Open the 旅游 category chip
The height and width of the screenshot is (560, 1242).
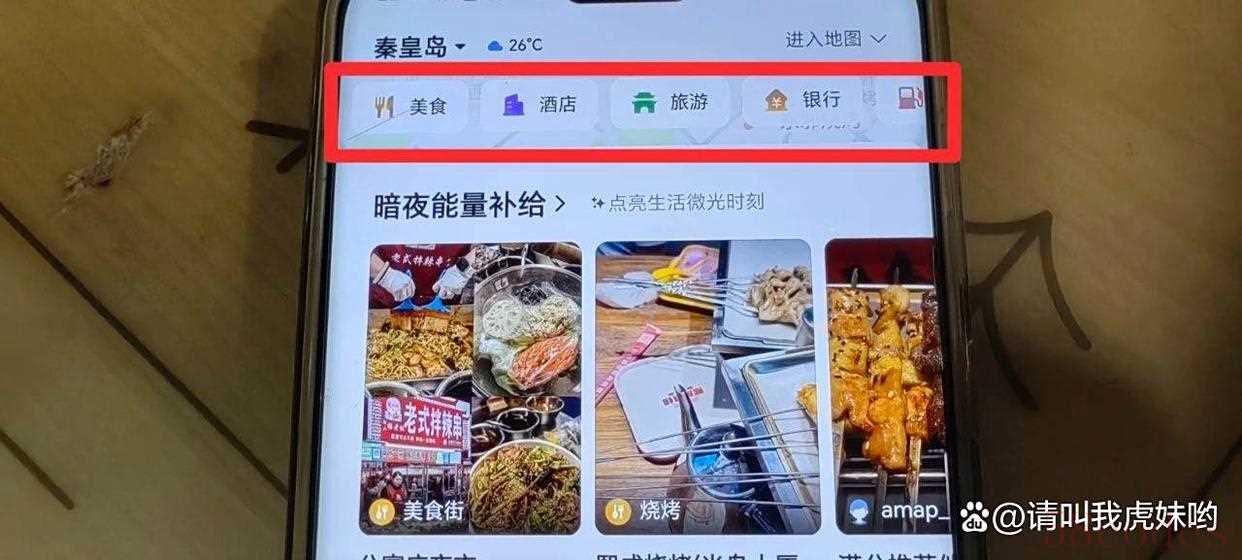coord(672,102)
